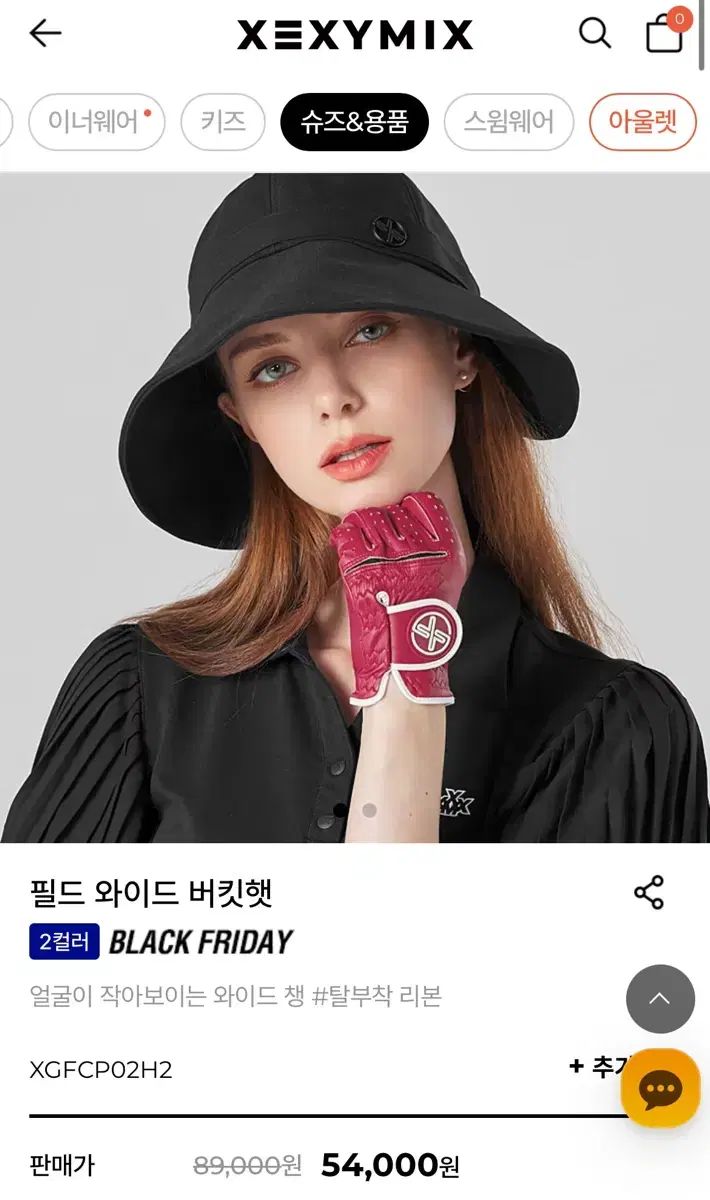The image size is (710, 1200).
Task: Open the XEXYMIX home logo
Action: 354,35
